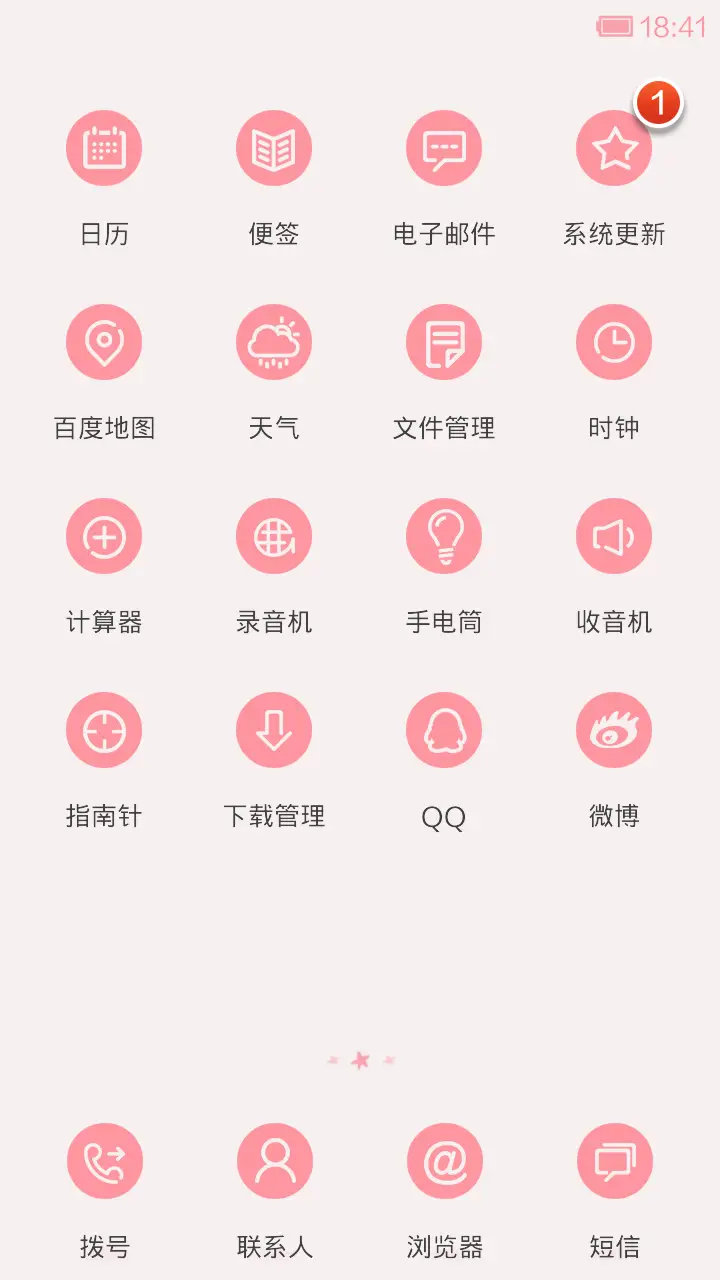Tap the update notification badge showing 1

[657, 101]
